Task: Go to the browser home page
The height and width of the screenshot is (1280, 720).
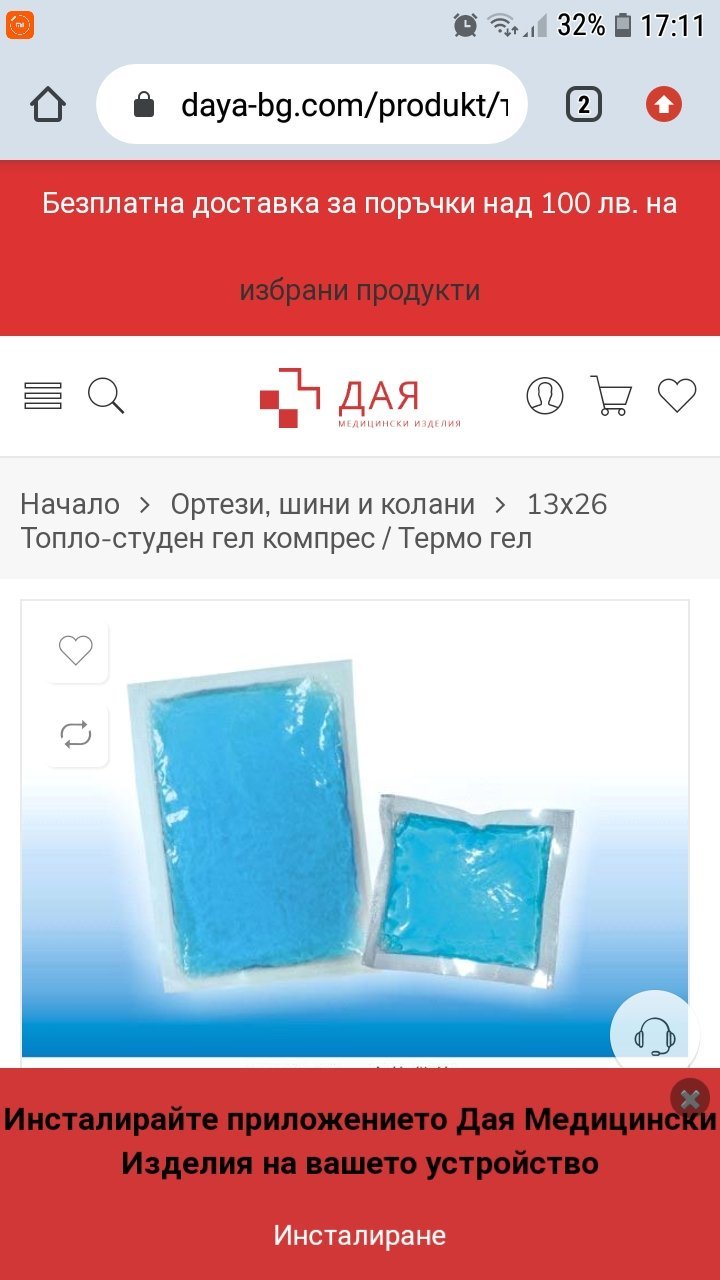Action: tap(47, 105)
